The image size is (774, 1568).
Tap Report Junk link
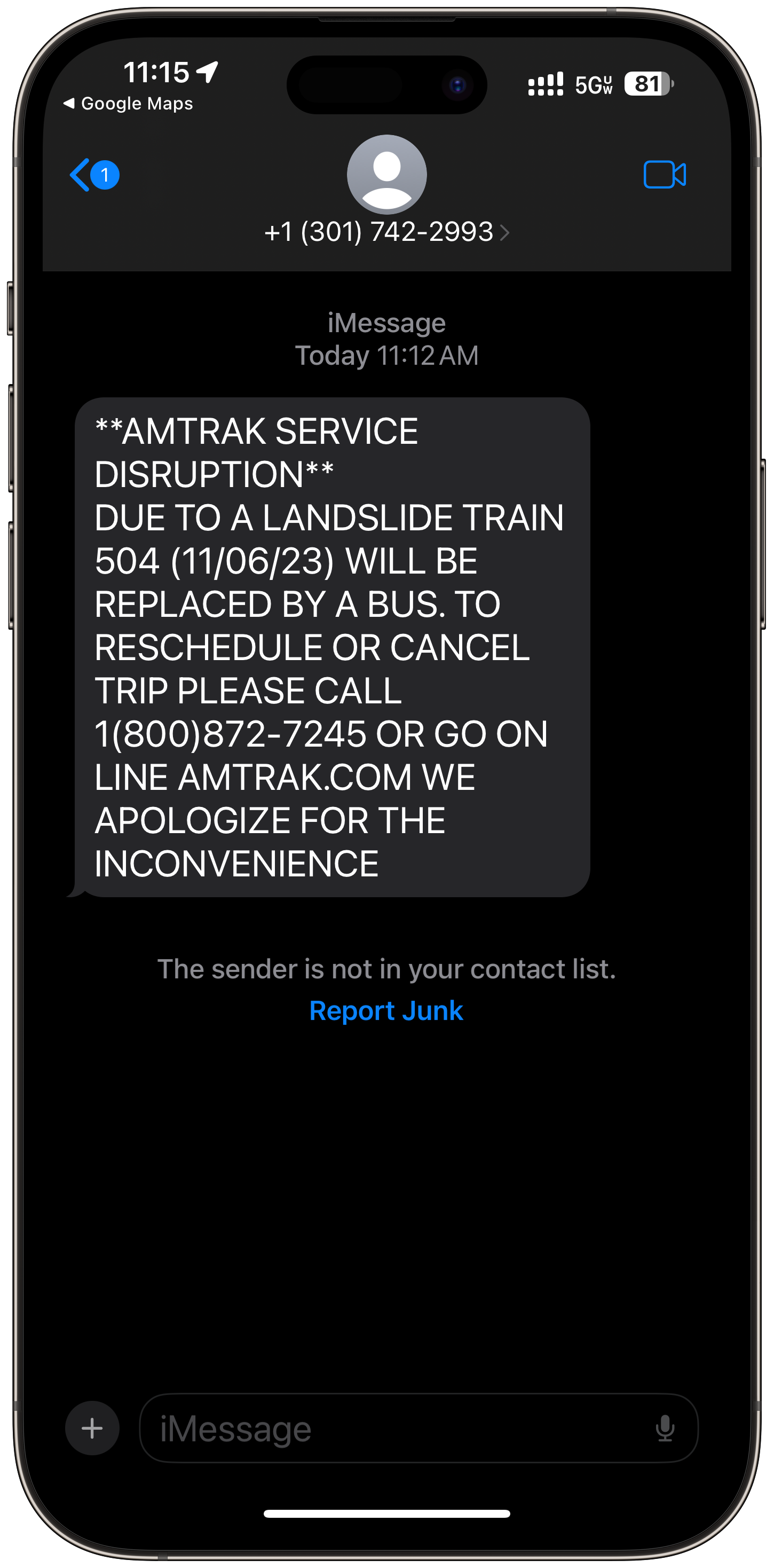[386, 1011]
